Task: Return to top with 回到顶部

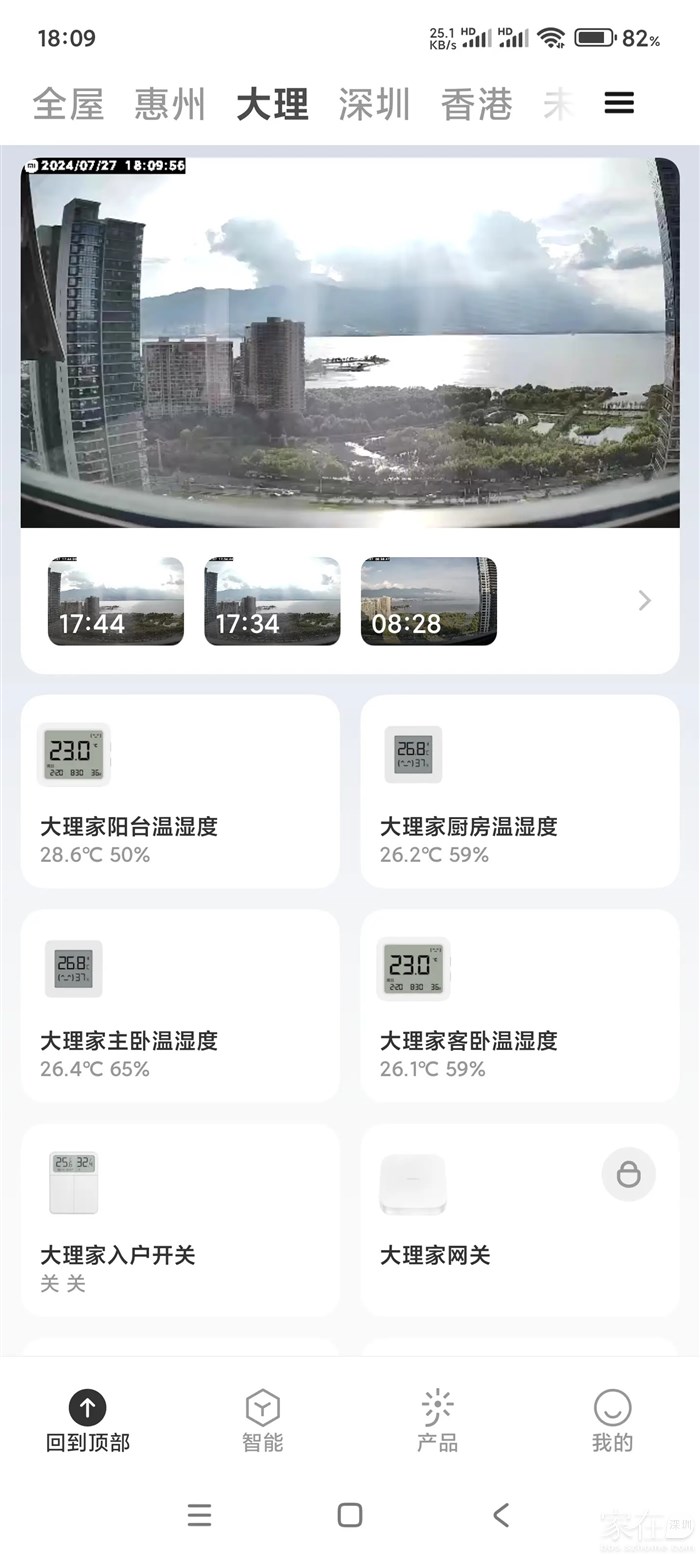Action: coord(87,1421)
